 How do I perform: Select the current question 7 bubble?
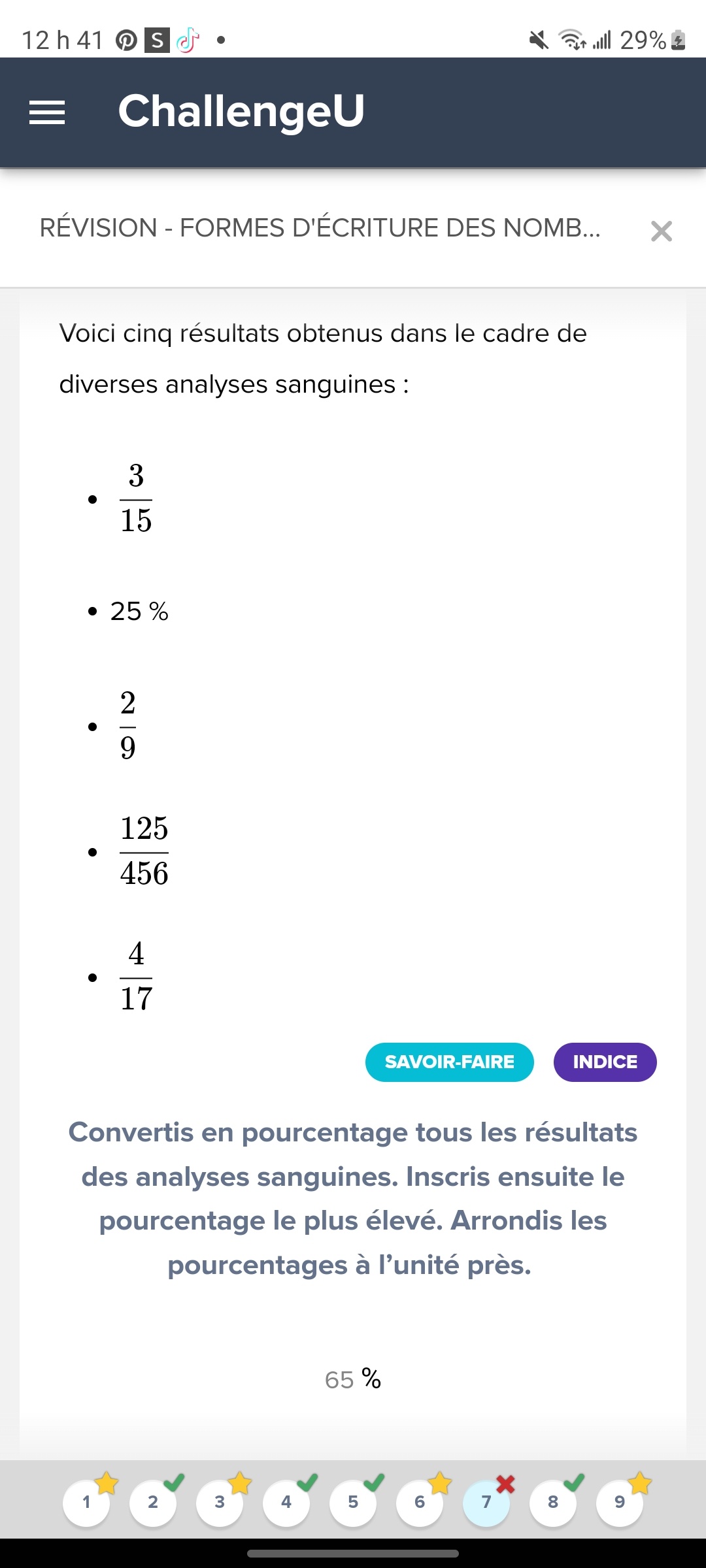(486, 1502)
